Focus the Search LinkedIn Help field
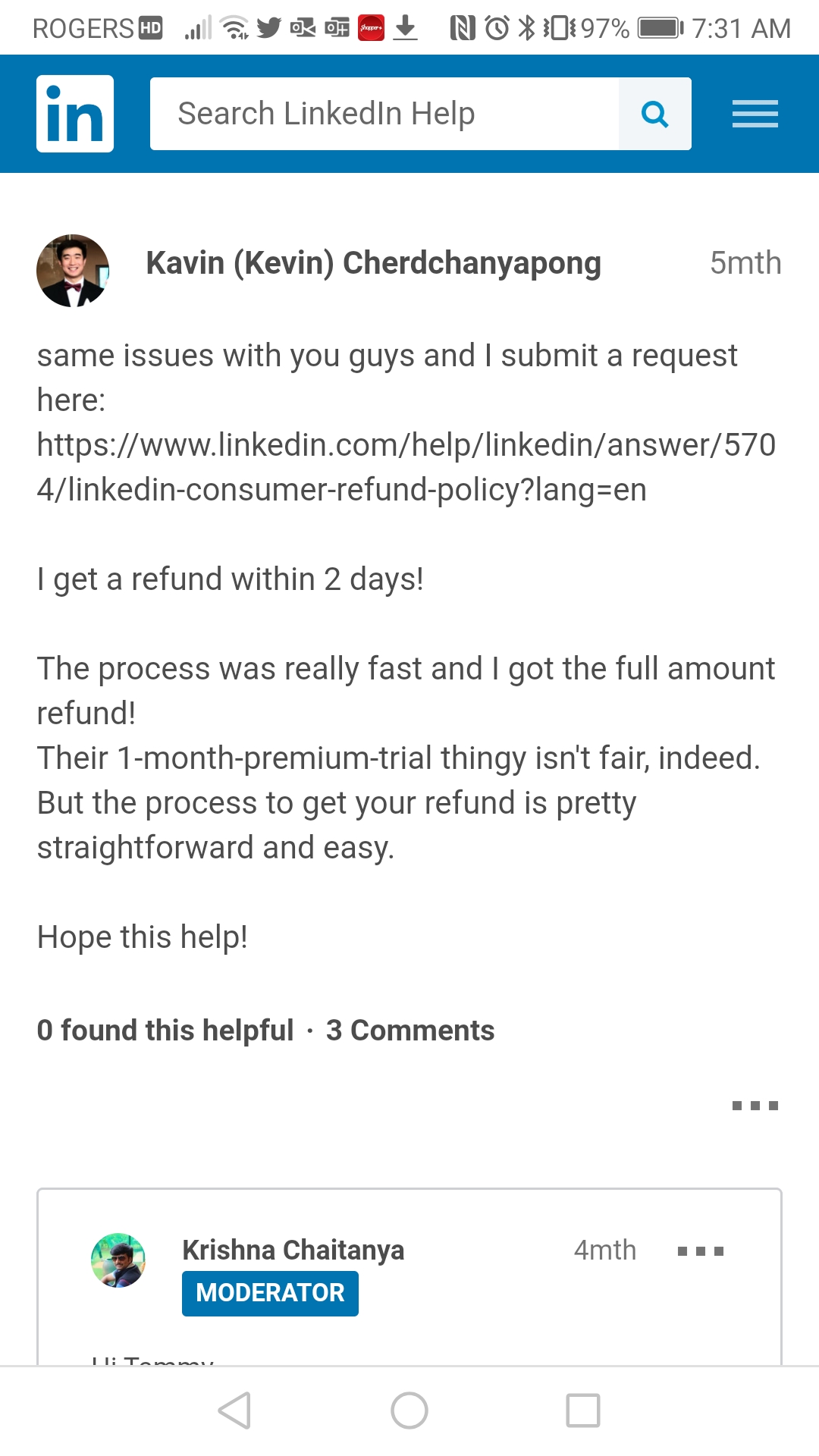 pos(384,114)
